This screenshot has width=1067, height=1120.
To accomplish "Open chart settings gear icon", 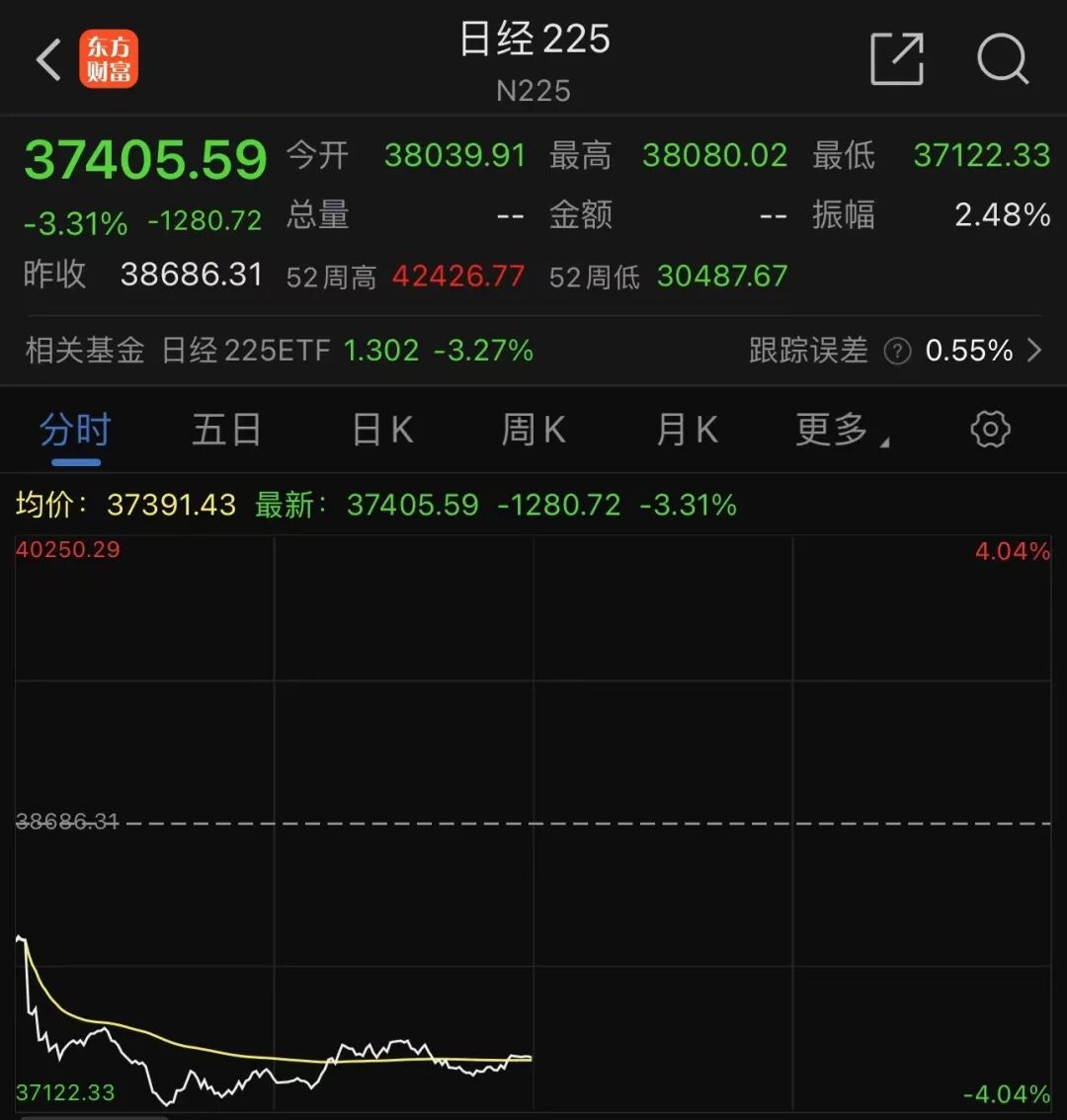I will pos(991,430).
